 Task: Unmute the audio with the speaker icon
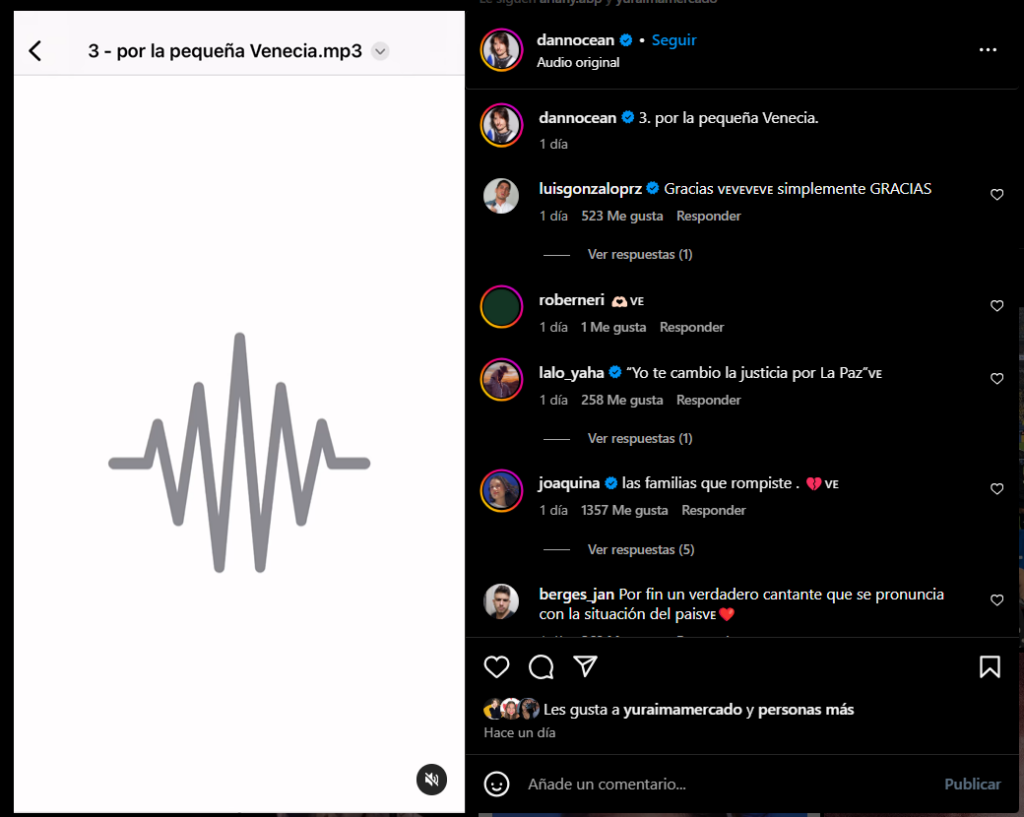click(x=431, y=780)
